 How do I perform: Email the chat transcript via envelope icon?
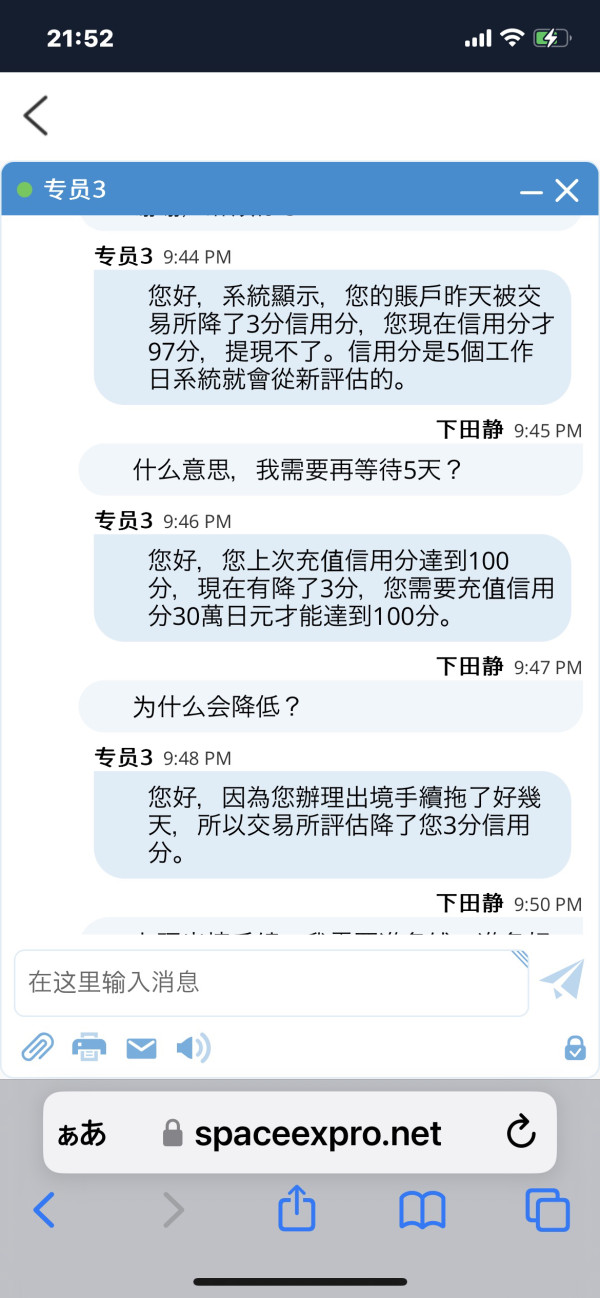(x=141, y=1048)
